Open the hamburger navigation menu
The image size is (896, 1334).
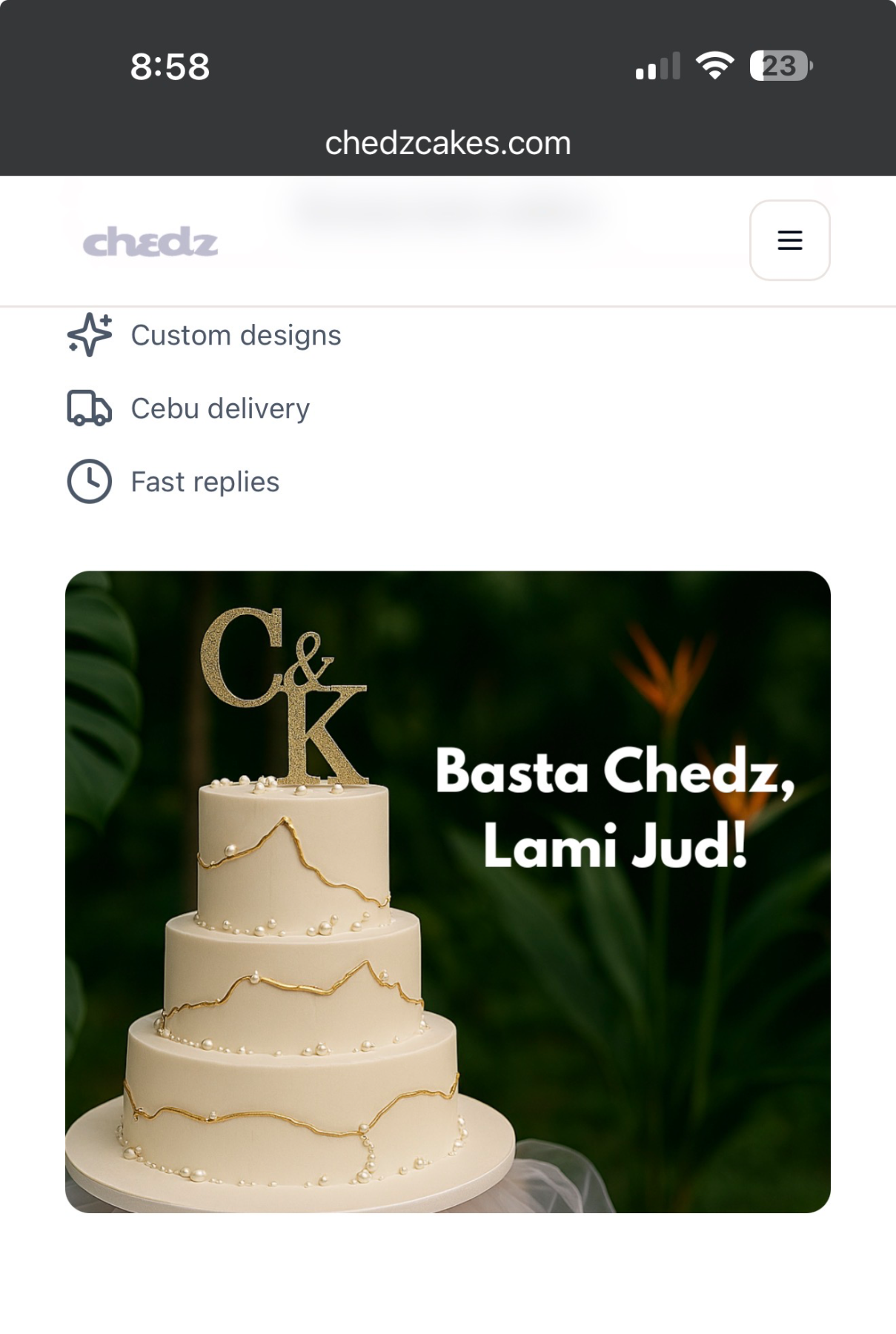tap(789, 240)
